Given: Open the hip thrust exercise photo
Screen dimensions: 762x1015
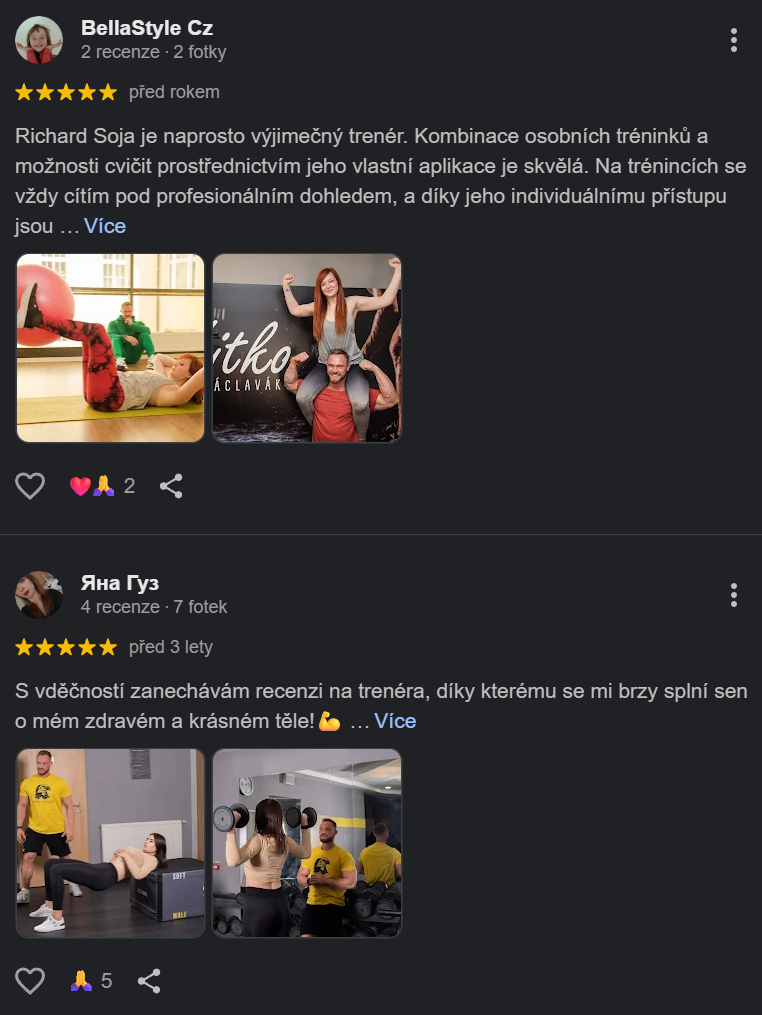Looking at the screenshot, I should [110, 842].
